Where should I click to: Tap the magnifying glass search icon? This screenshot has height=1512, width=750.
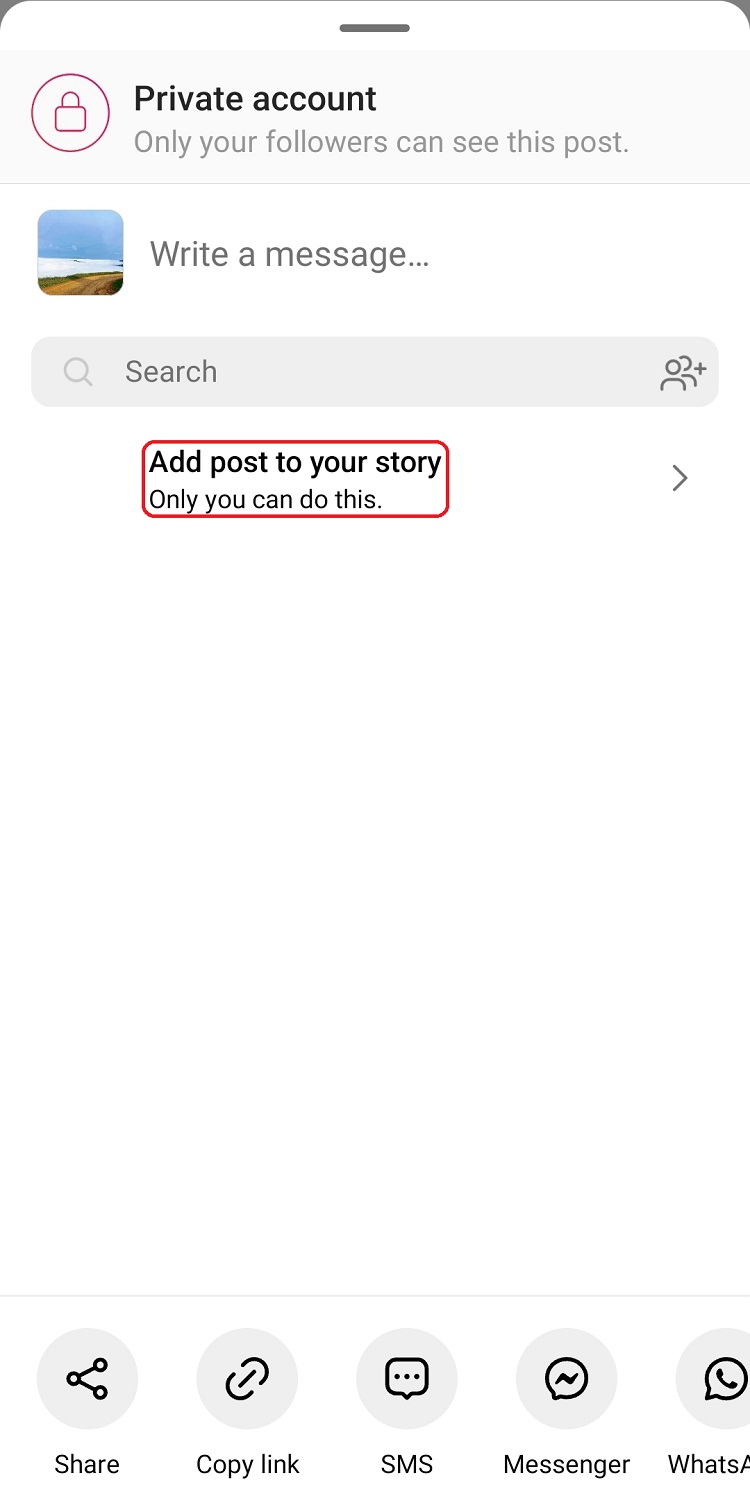pyautogui.click(x=77, y=371)
